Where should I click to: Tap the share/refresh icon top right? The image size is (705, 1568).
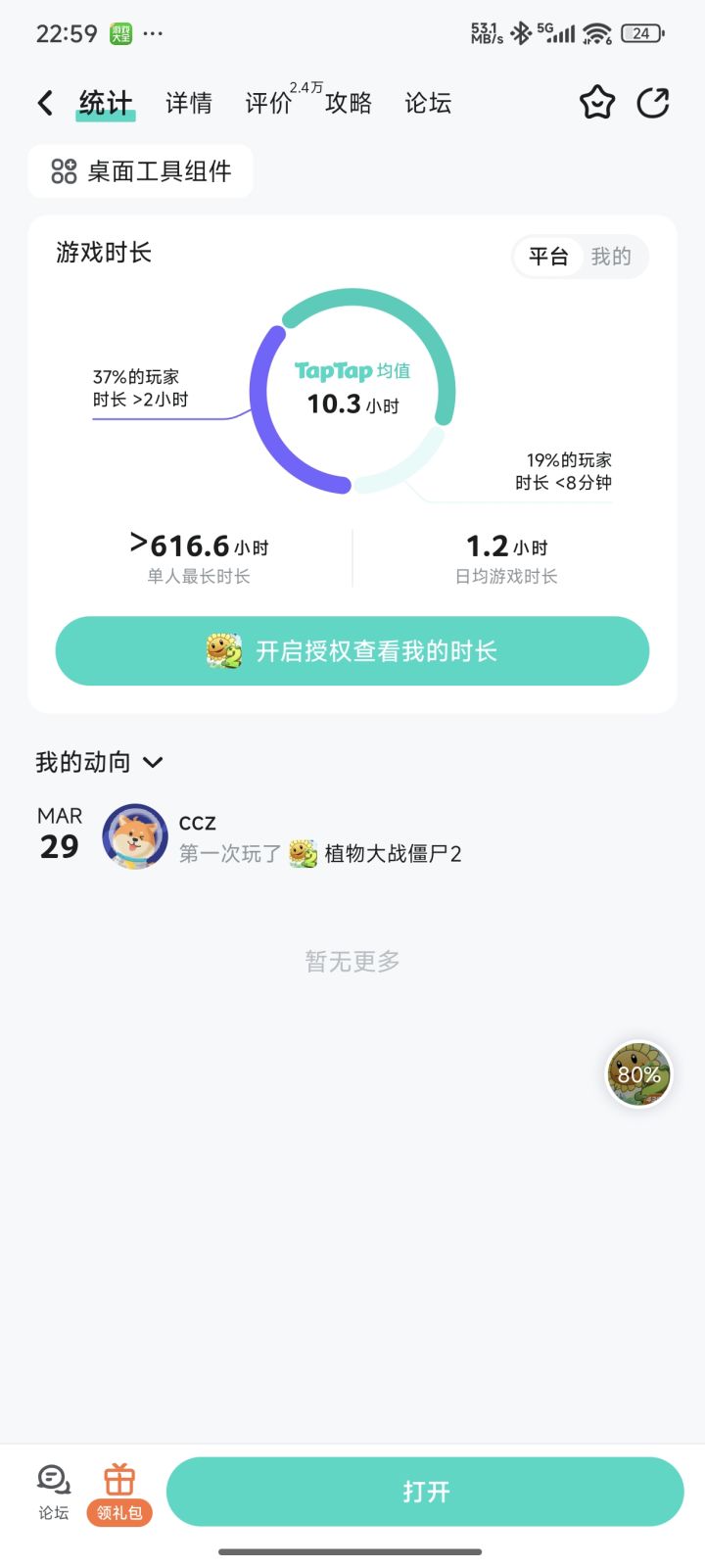652,102
